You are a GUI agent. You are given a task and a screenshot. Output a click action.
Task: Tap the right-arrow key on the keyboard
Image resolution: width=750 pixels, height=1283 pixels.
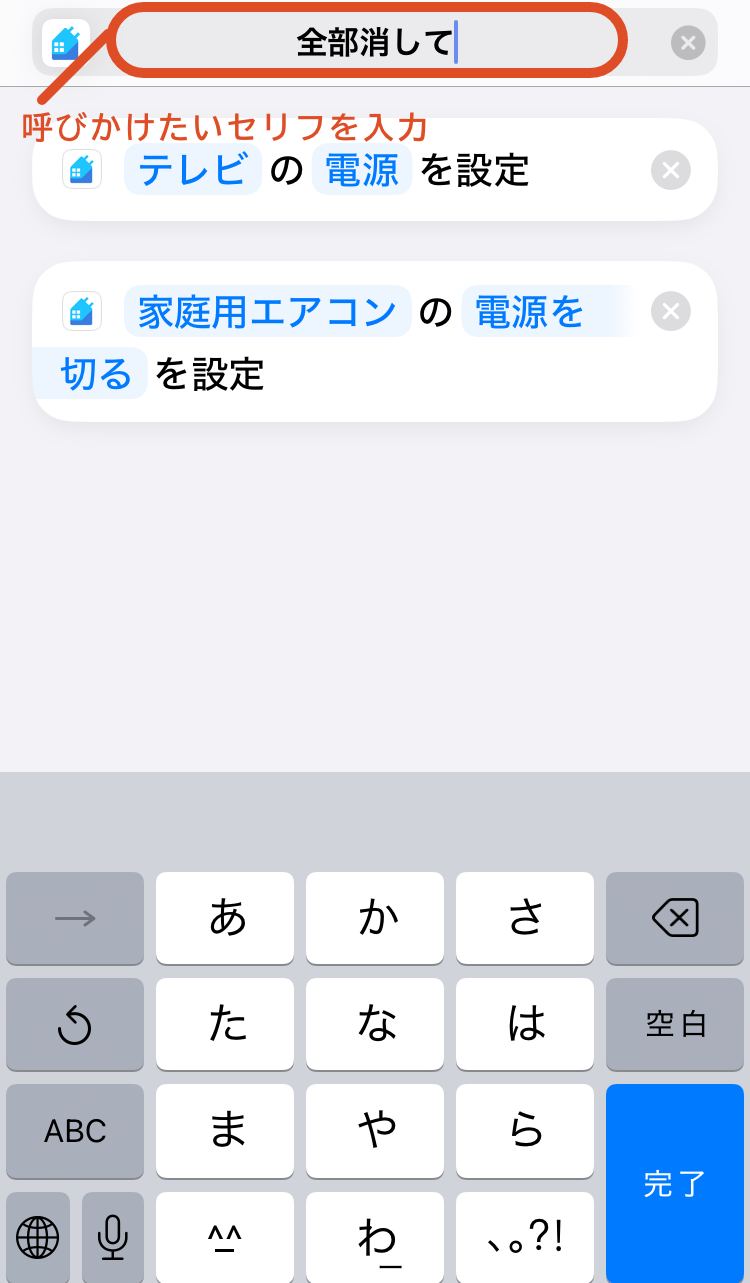click(75, 918)
